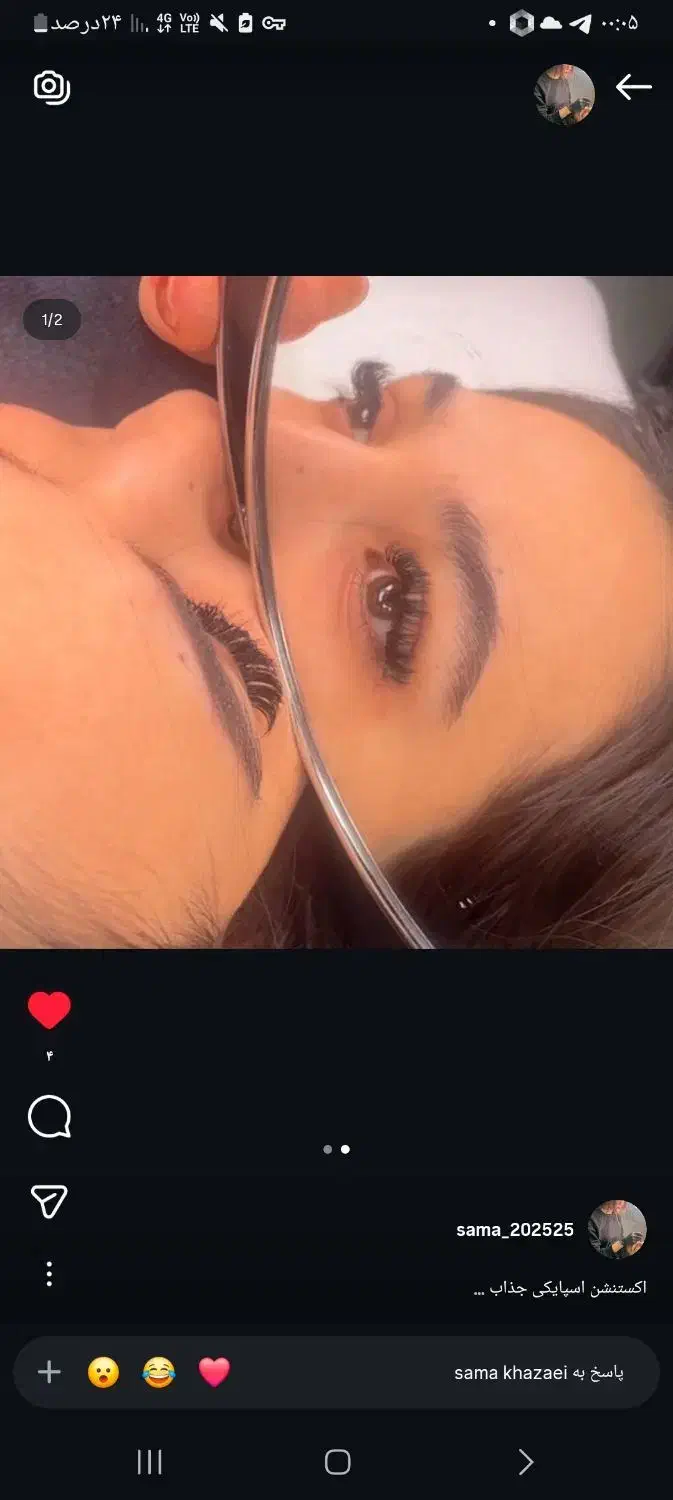The height and width of the screenshot is (1500, 673).
Task: Open the profile picture in header
Action: pos(565,95)
